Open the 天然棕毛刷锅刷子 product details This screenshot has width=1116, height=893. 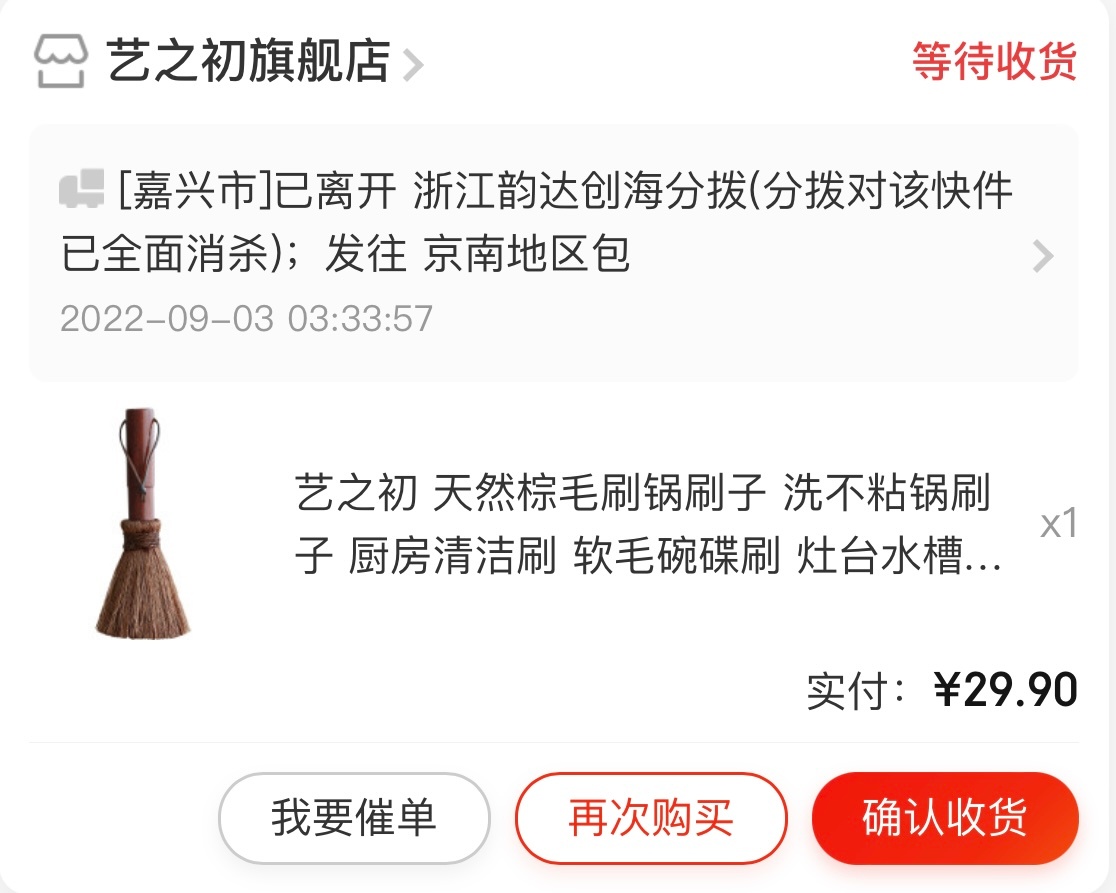pyautogui.click(x=645, y=525)
